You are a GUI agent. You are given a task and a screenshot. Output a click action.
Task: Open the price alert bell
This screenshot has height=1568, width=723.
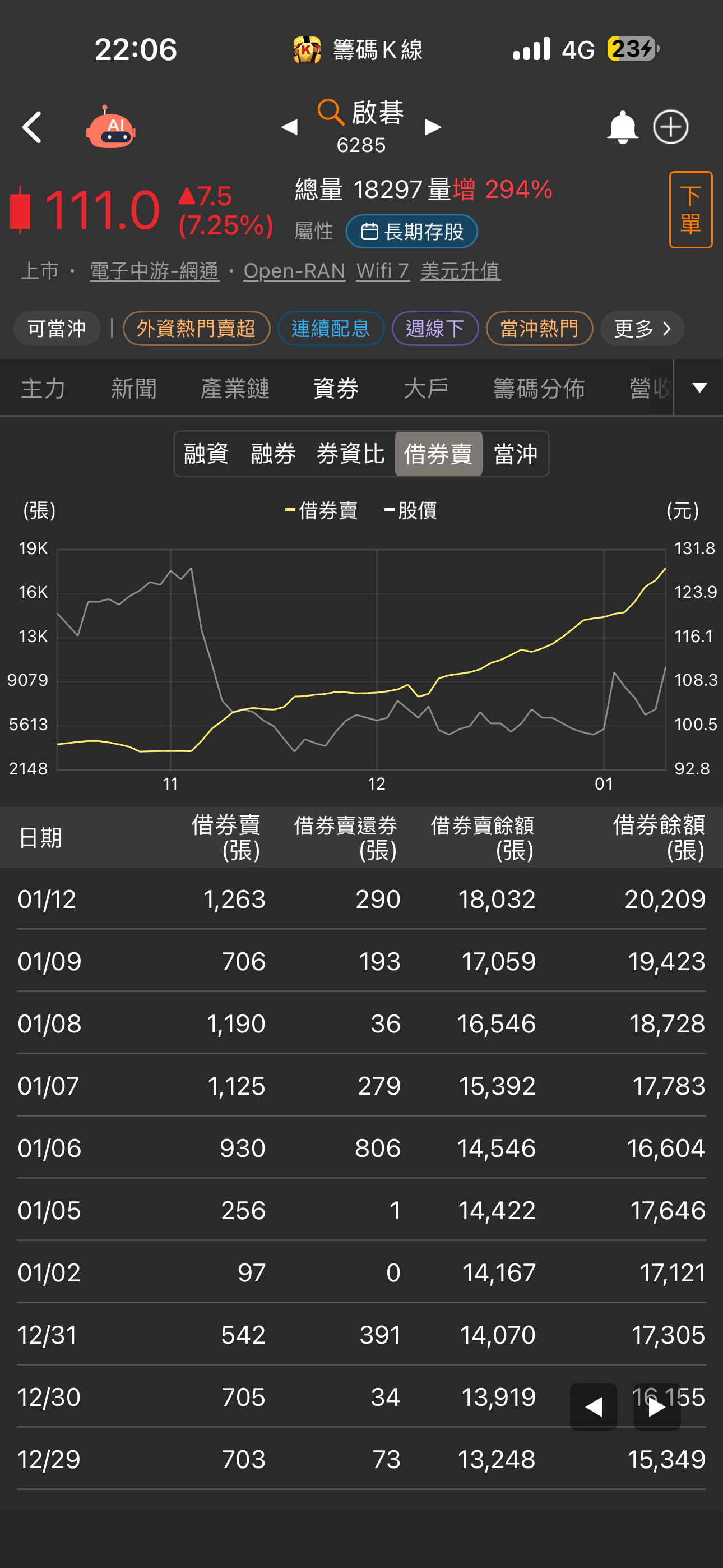622,127
